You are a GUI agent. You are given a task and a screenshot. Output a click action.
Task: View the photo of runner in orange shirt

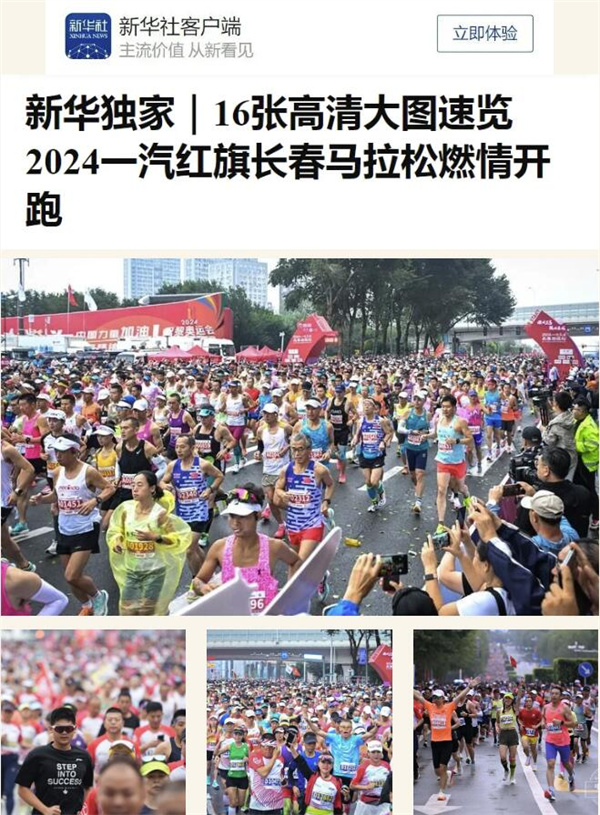click(505, 721)
